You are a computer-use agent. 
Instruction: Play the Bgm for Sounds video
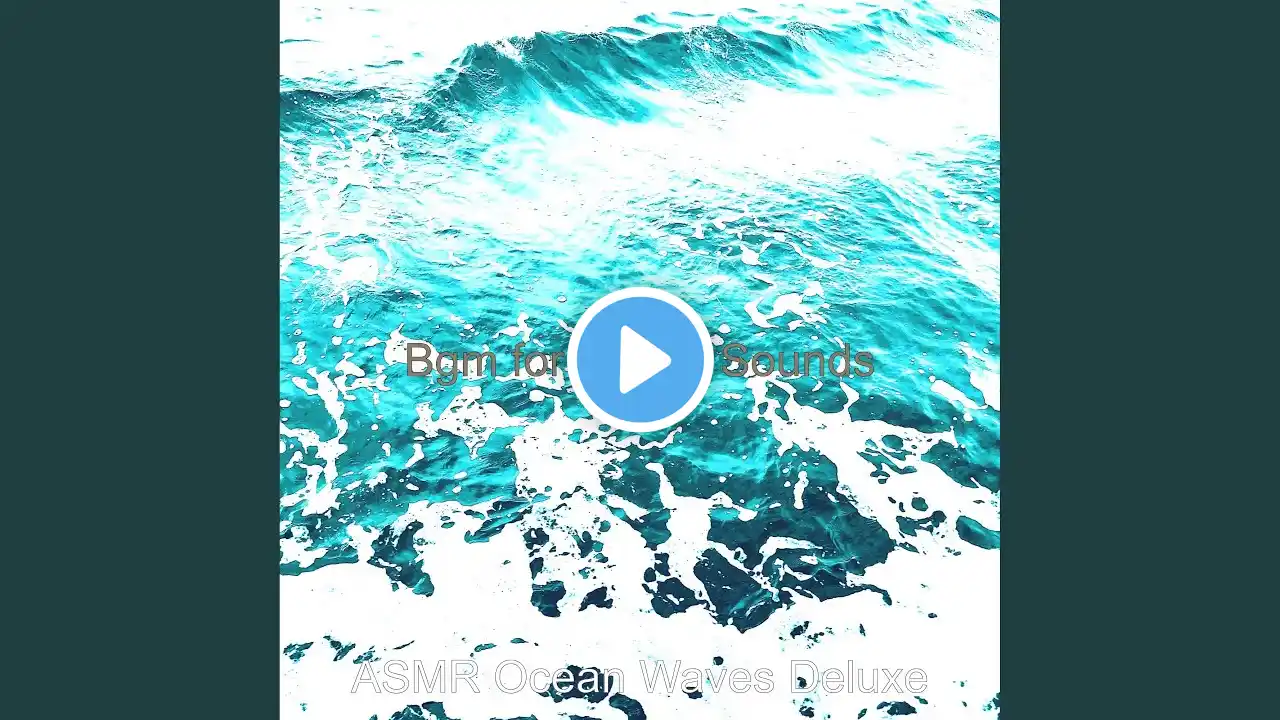point(640,360)
